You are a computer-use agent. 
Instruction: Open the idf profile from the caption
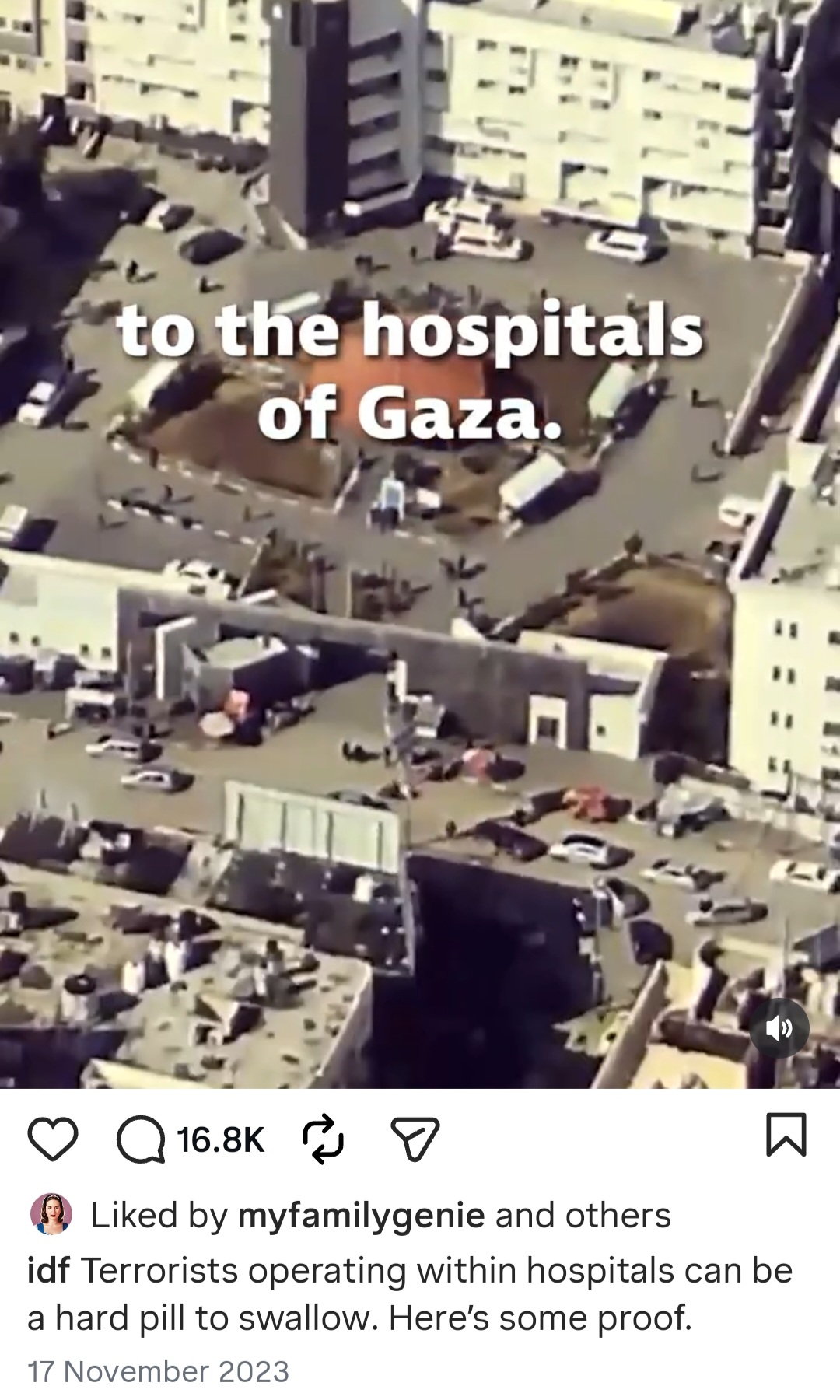48,1270
